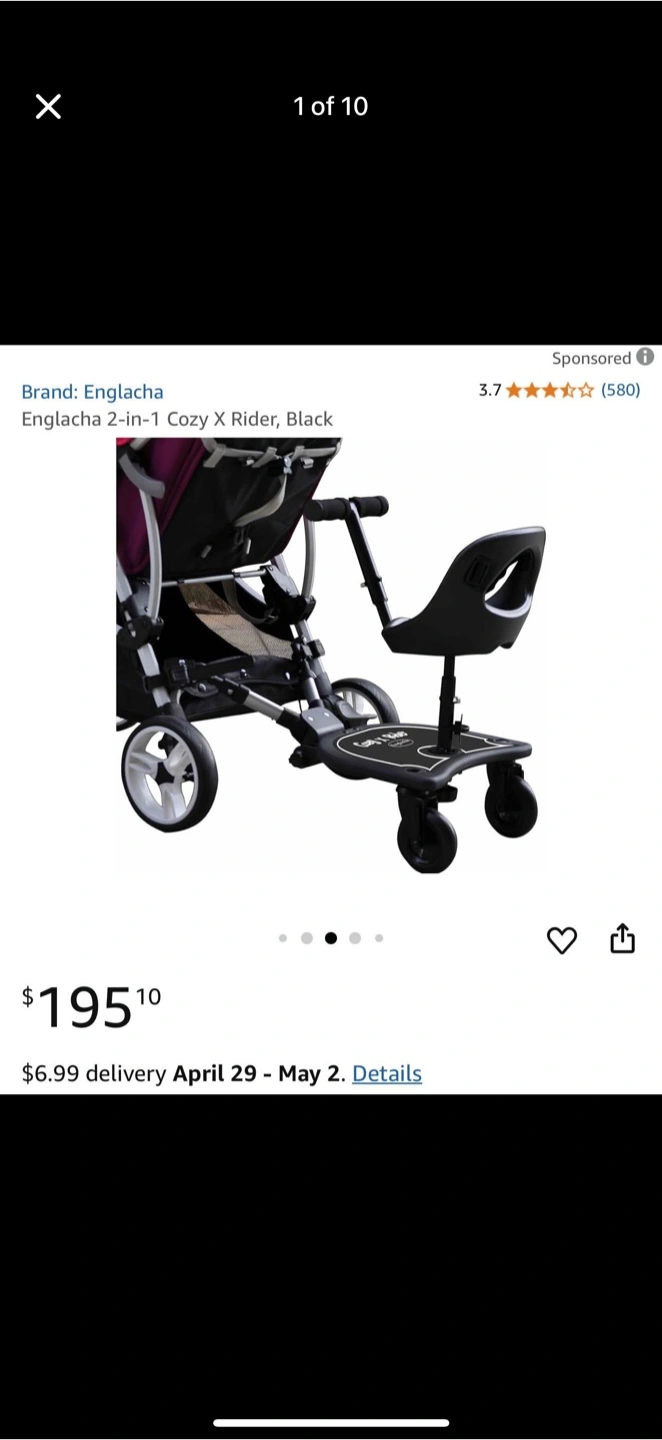Open delivery Details link
The width and height of the screenshot is (662, 1440).
[x=387, y=1073]
